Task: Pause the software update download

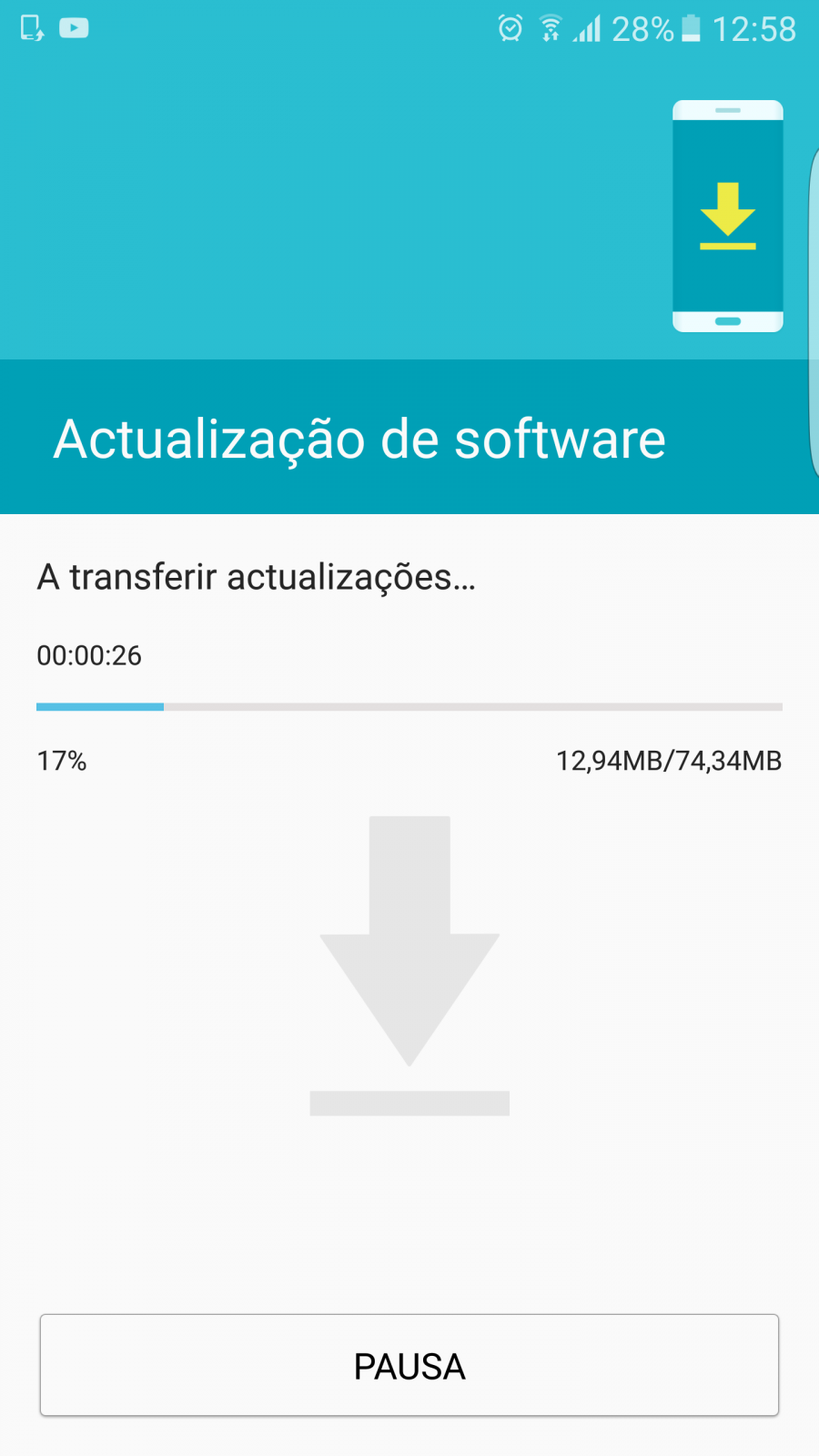Action: (x=409, y=1365)
